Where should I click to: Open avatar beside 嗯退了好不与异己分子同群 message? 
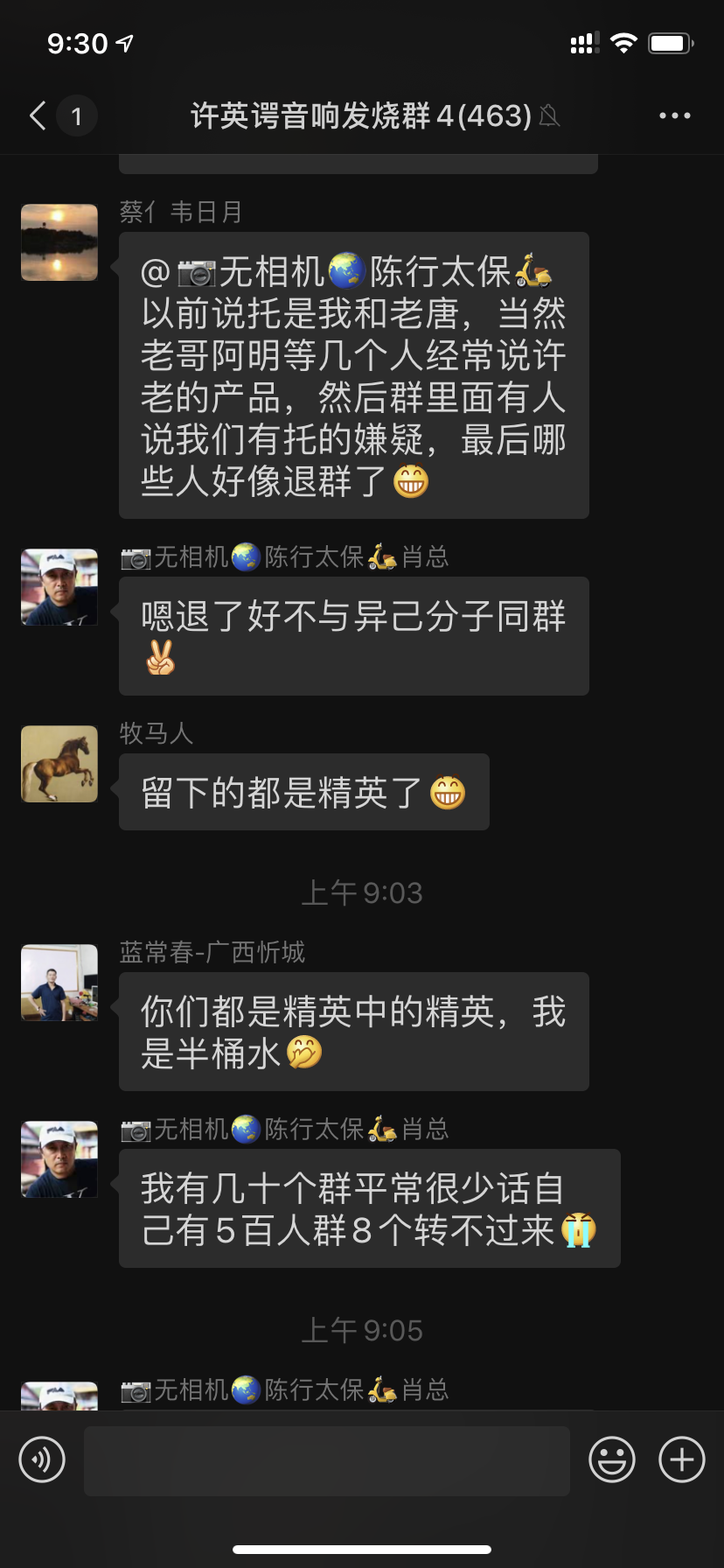(x=59, y=587)
